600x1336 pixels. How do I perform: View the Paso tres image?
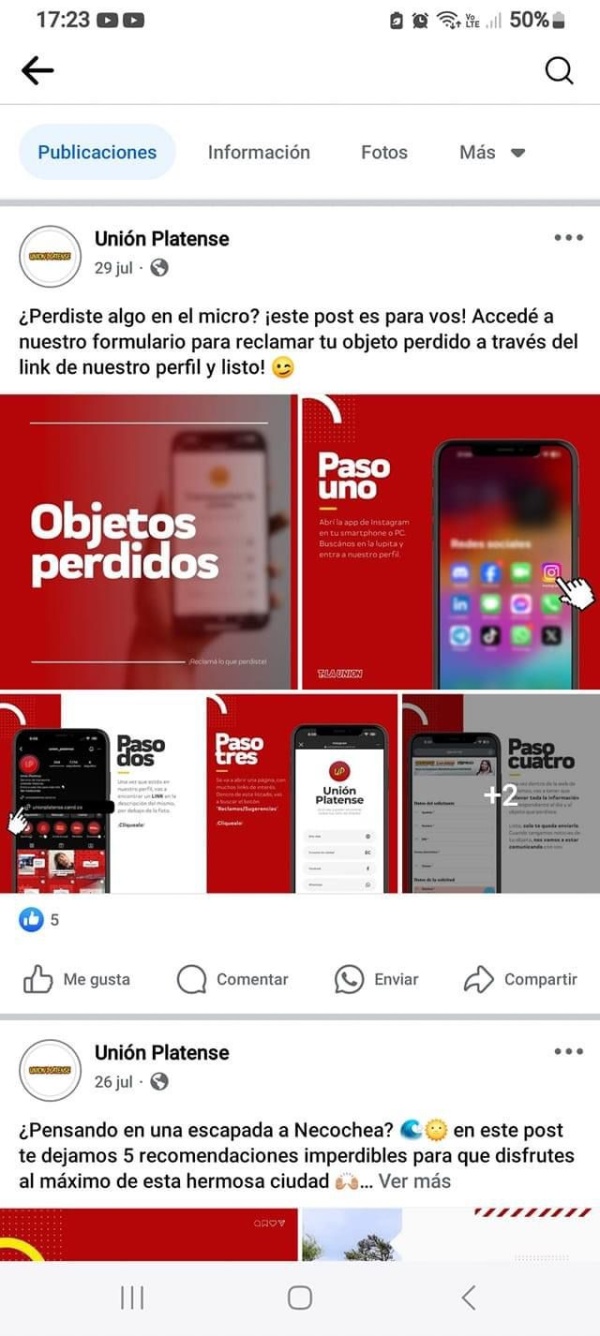pos(300,794)
